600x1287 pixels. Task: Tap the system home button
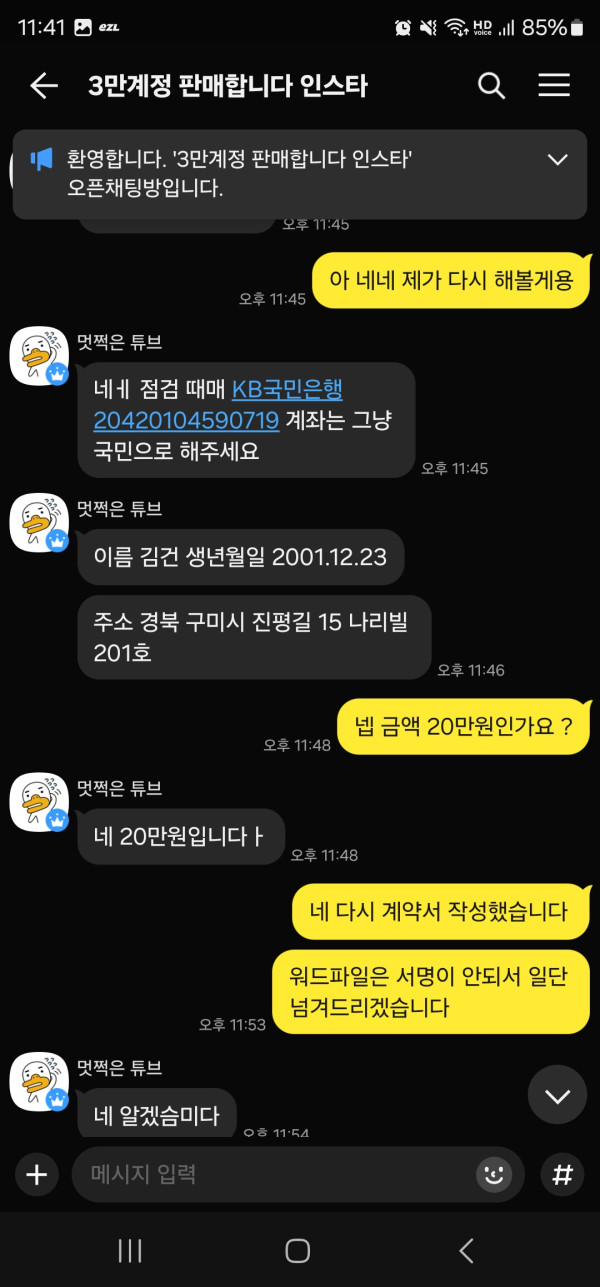tap(298, 1250)
